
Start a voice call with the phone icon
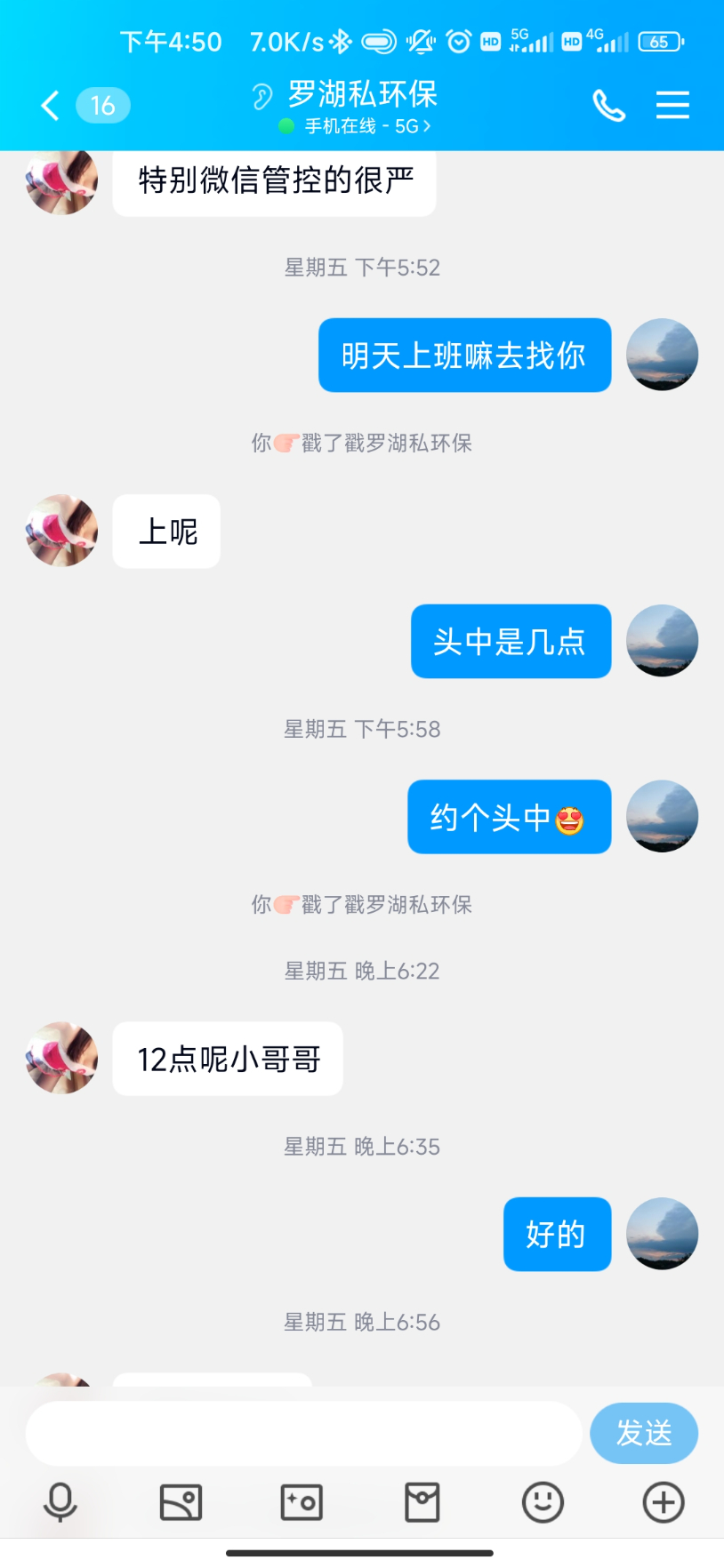click(609, 104)
